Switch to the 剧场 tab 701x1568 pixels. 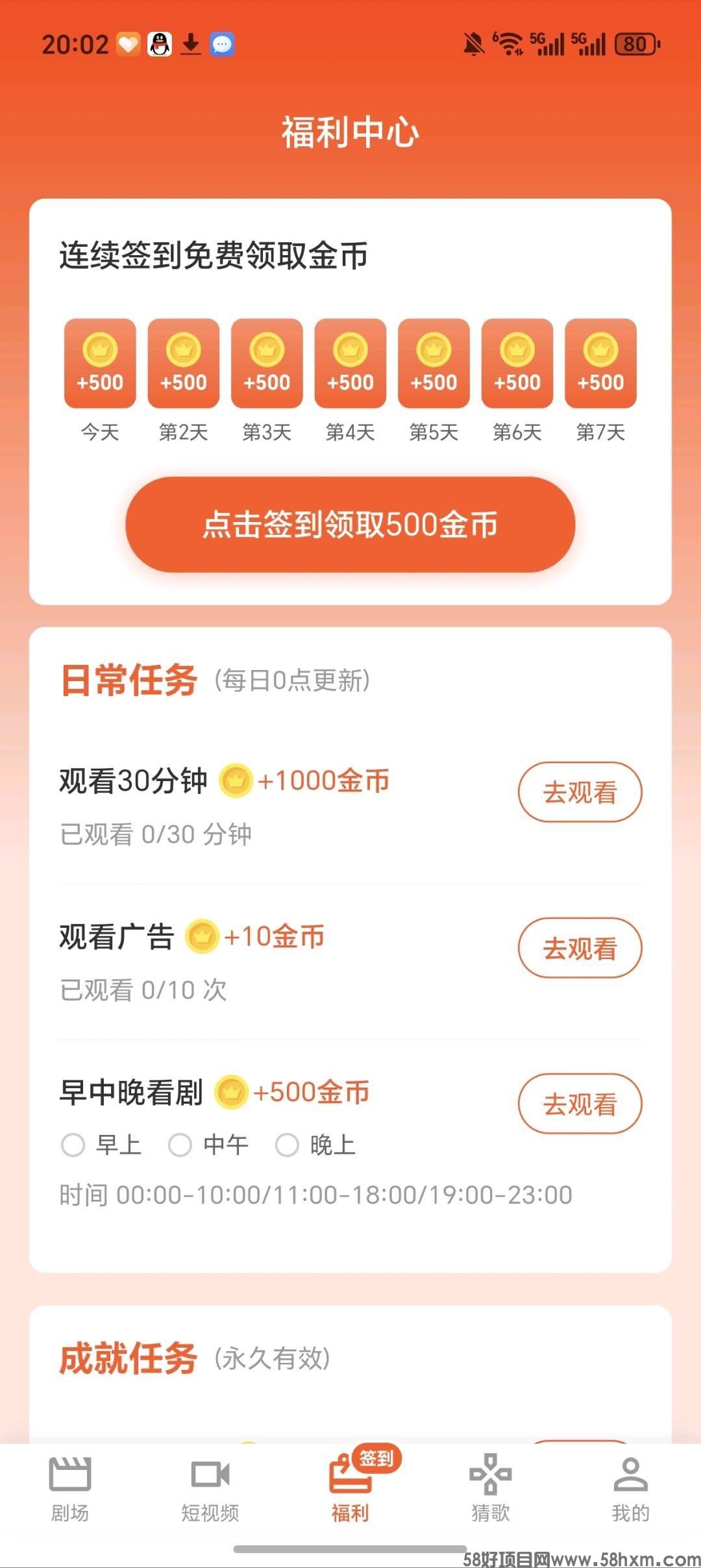point(71,1487)
